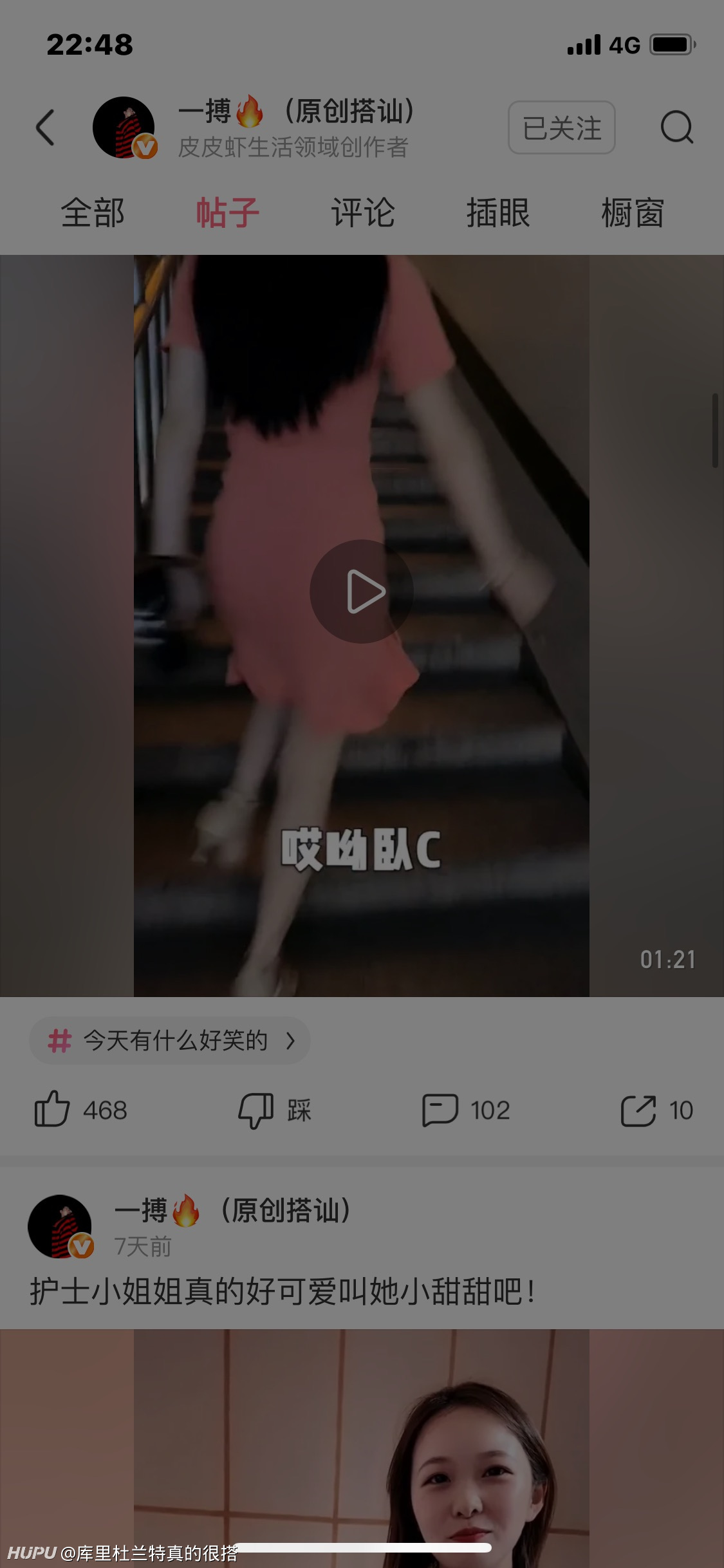
Task: Switch to the 评论 tab
Action: (363, 213)
